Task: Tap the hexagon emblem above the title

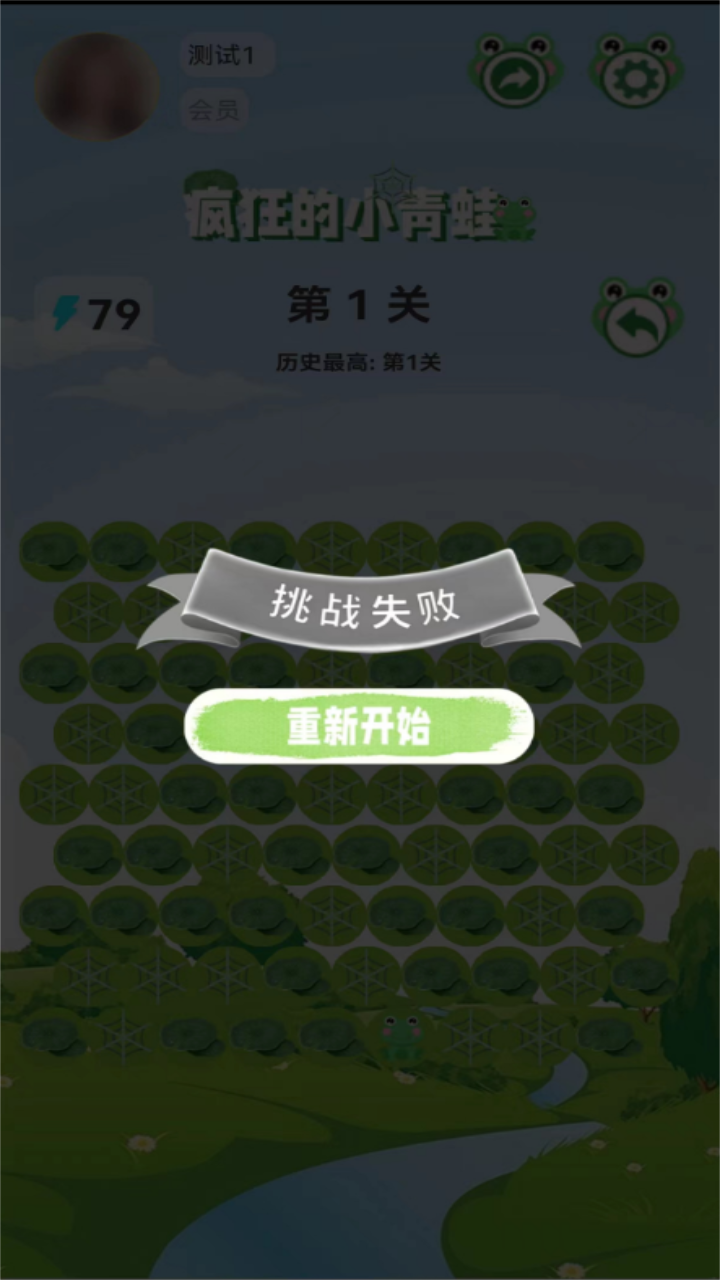Action: click(393, 186)
